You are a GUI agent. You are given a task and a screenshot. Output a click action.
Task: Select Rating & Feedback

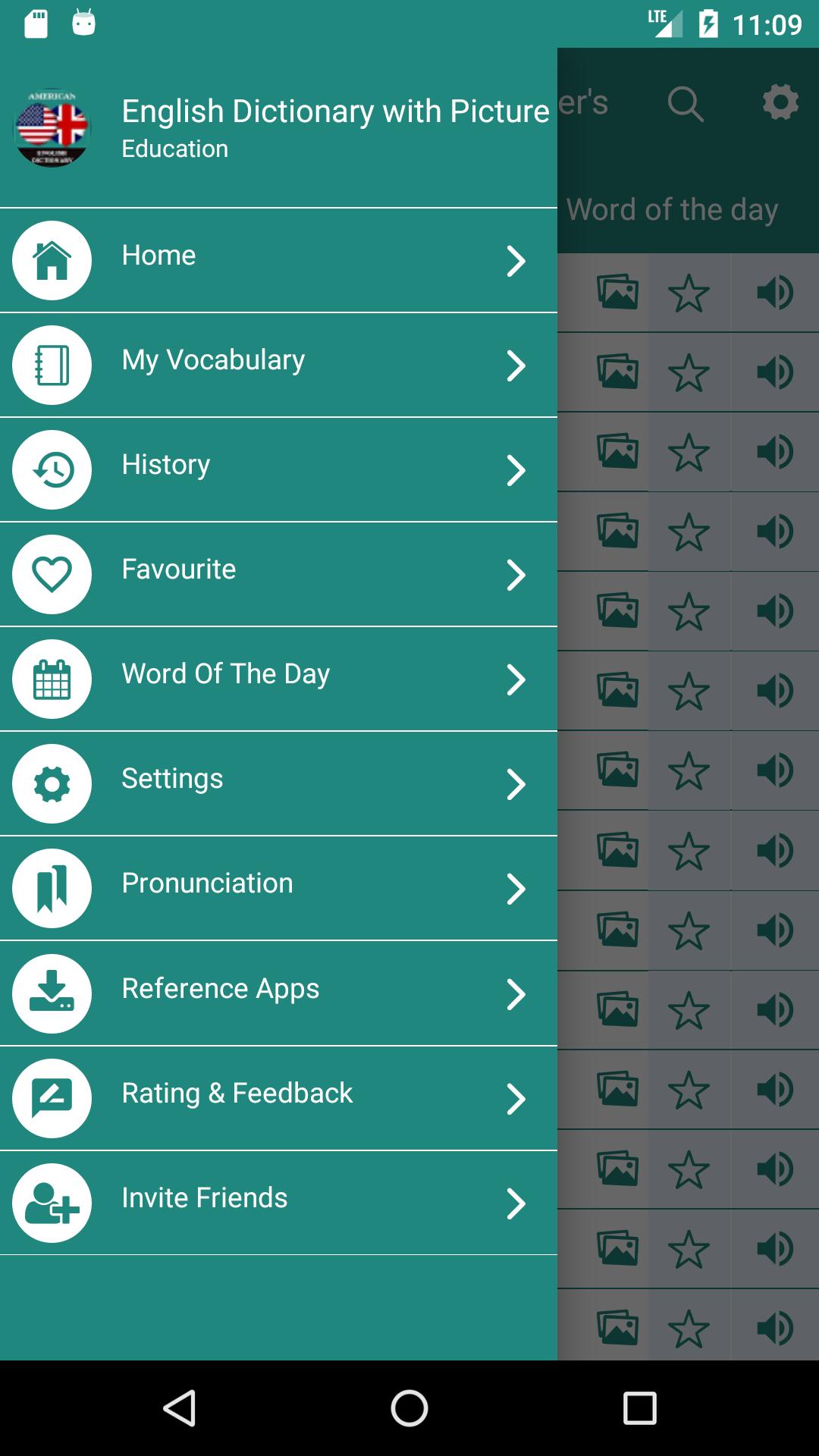(x=278, y=1098)
